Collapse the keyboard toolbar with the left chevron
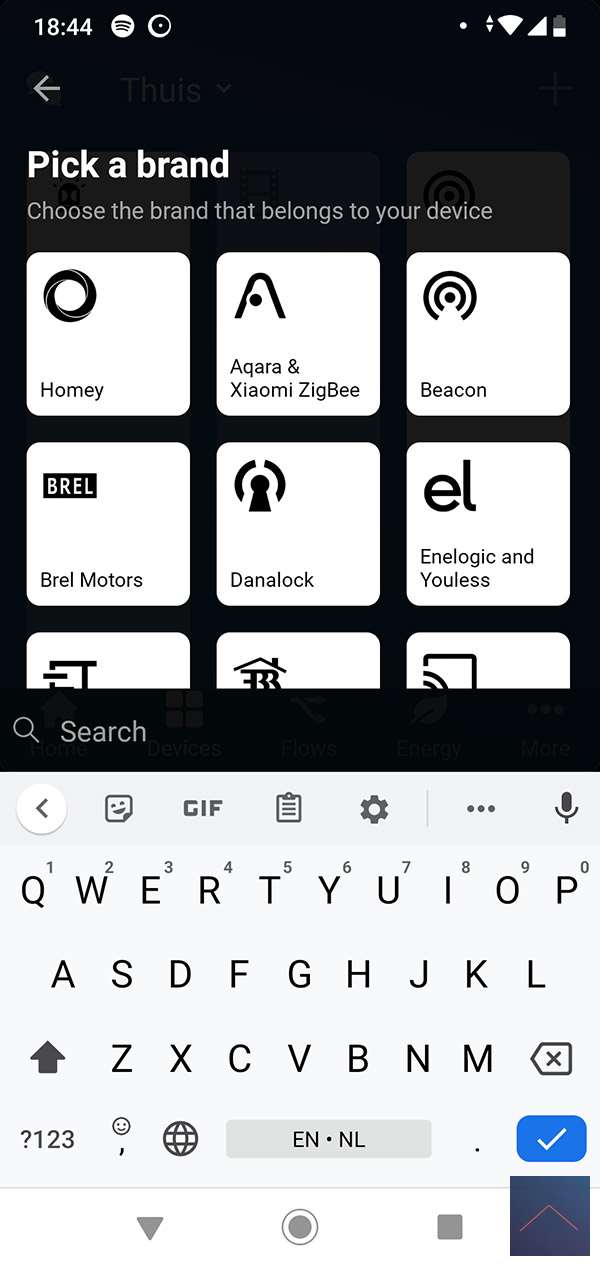The height and width of the screenshot is (1267, 600). [42, 808]
